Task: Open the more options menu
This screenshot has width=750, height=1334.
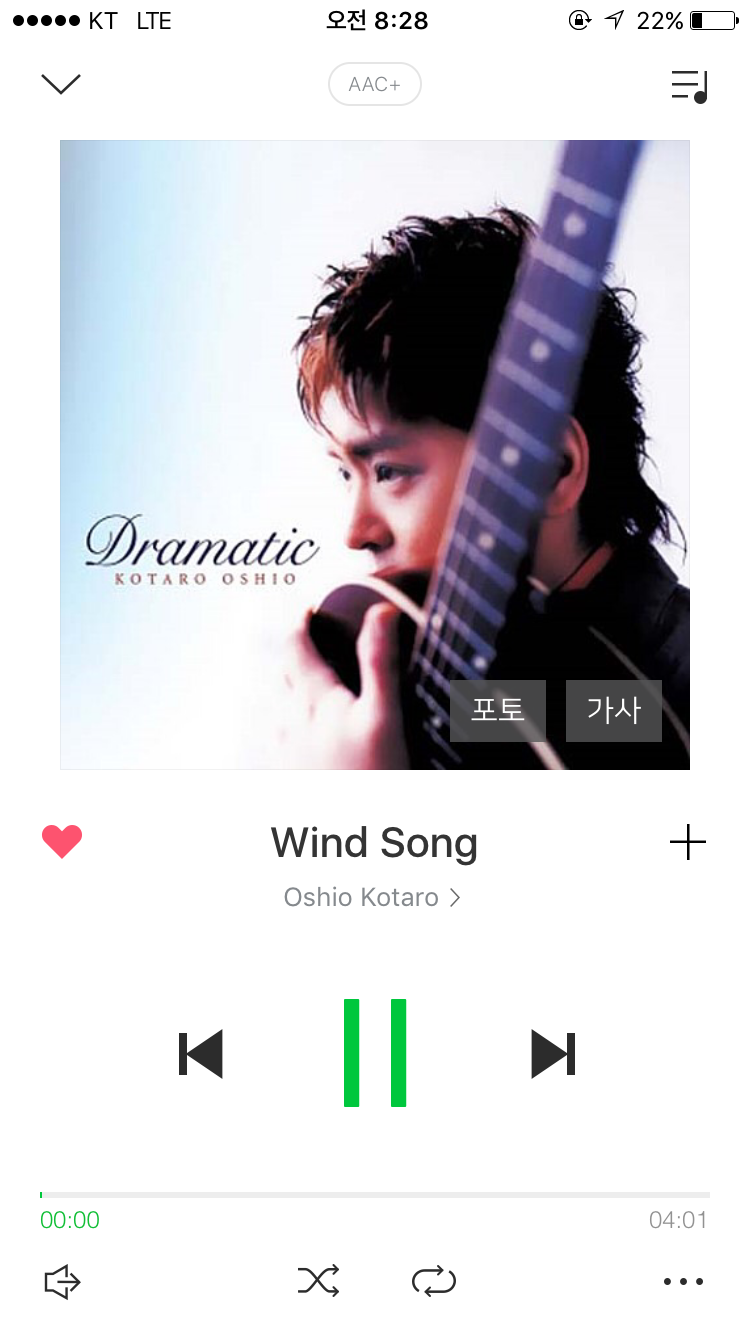Action: click(x=684, y=1281)
